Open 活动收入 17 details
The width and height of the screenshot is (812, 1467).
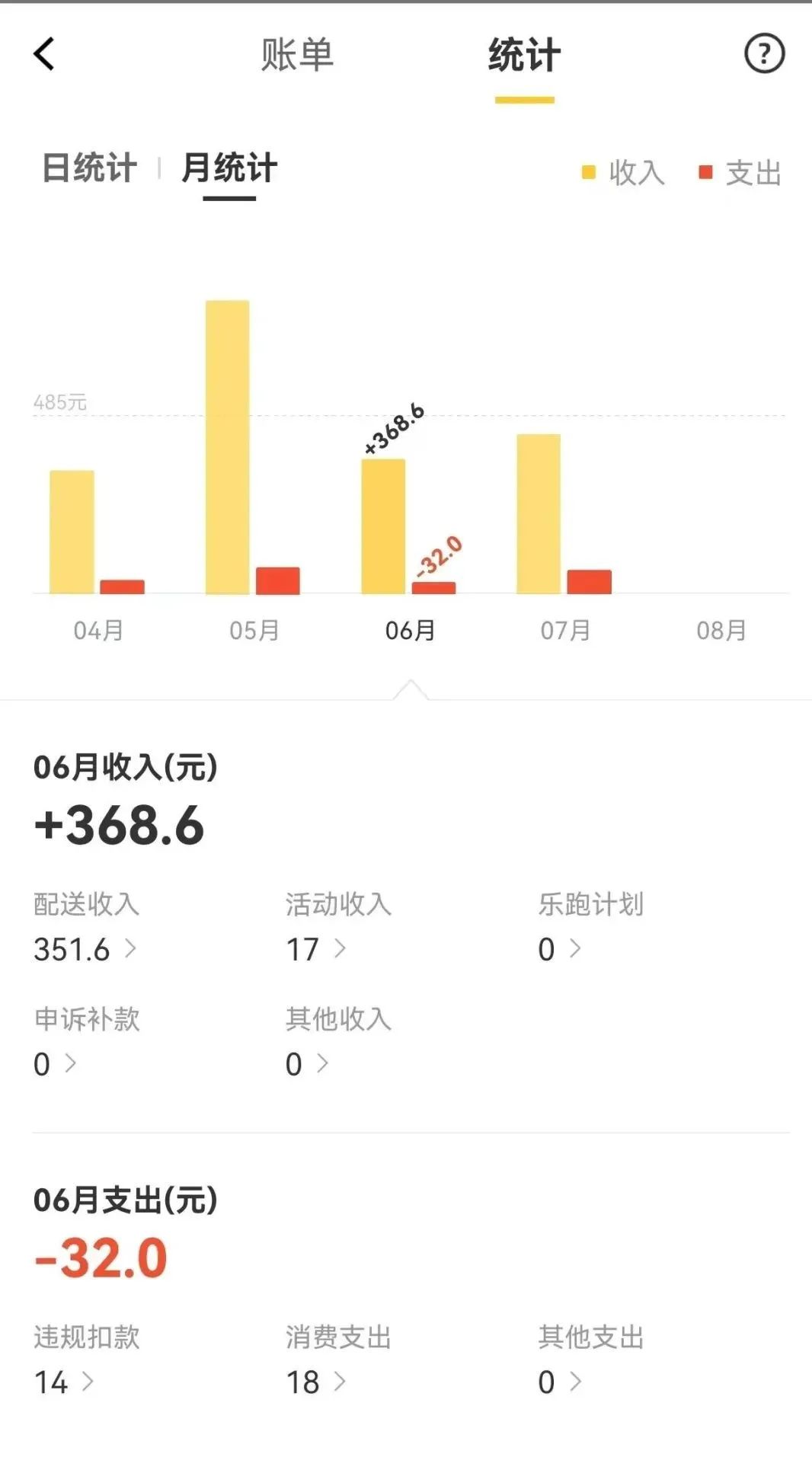[x=338, y=928]
